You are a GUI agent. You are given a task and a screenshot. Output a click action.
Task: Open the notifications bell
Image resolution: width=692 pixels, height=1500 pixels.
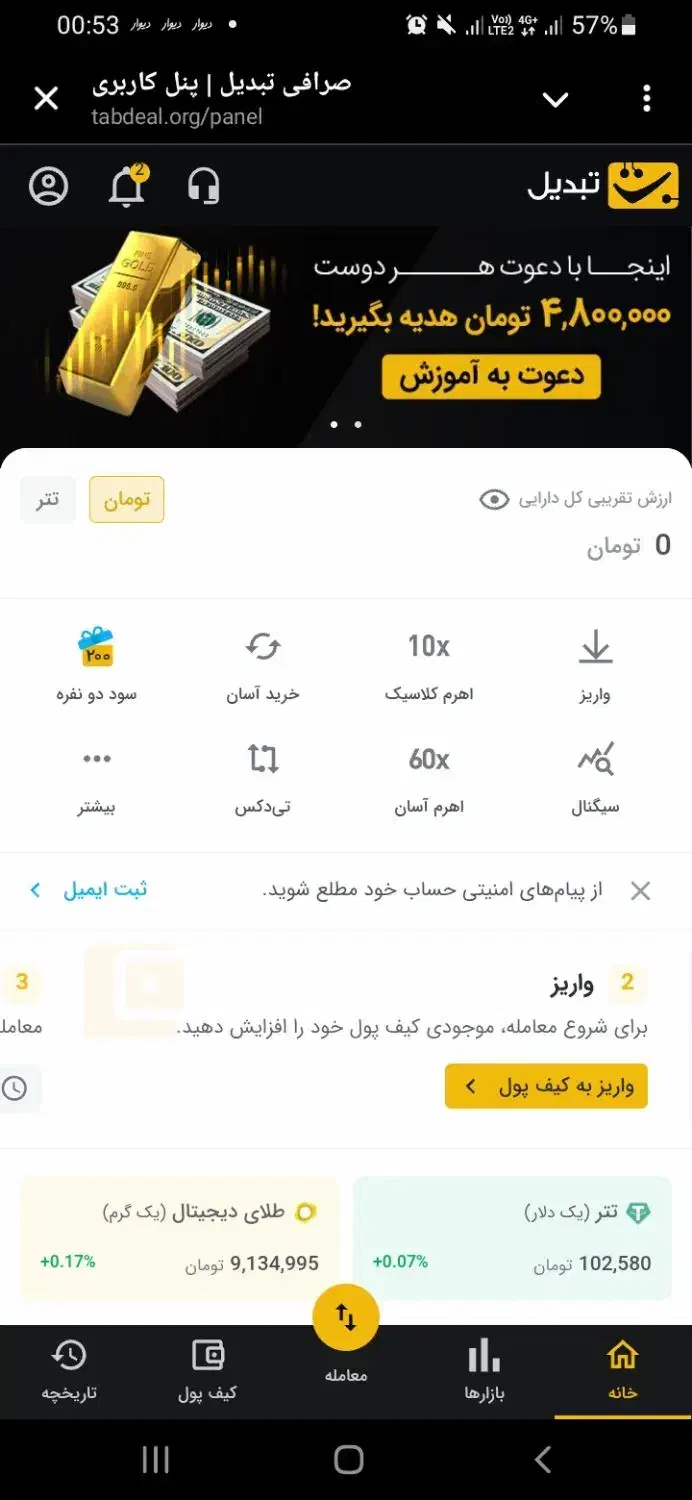(x=126, y=187)
